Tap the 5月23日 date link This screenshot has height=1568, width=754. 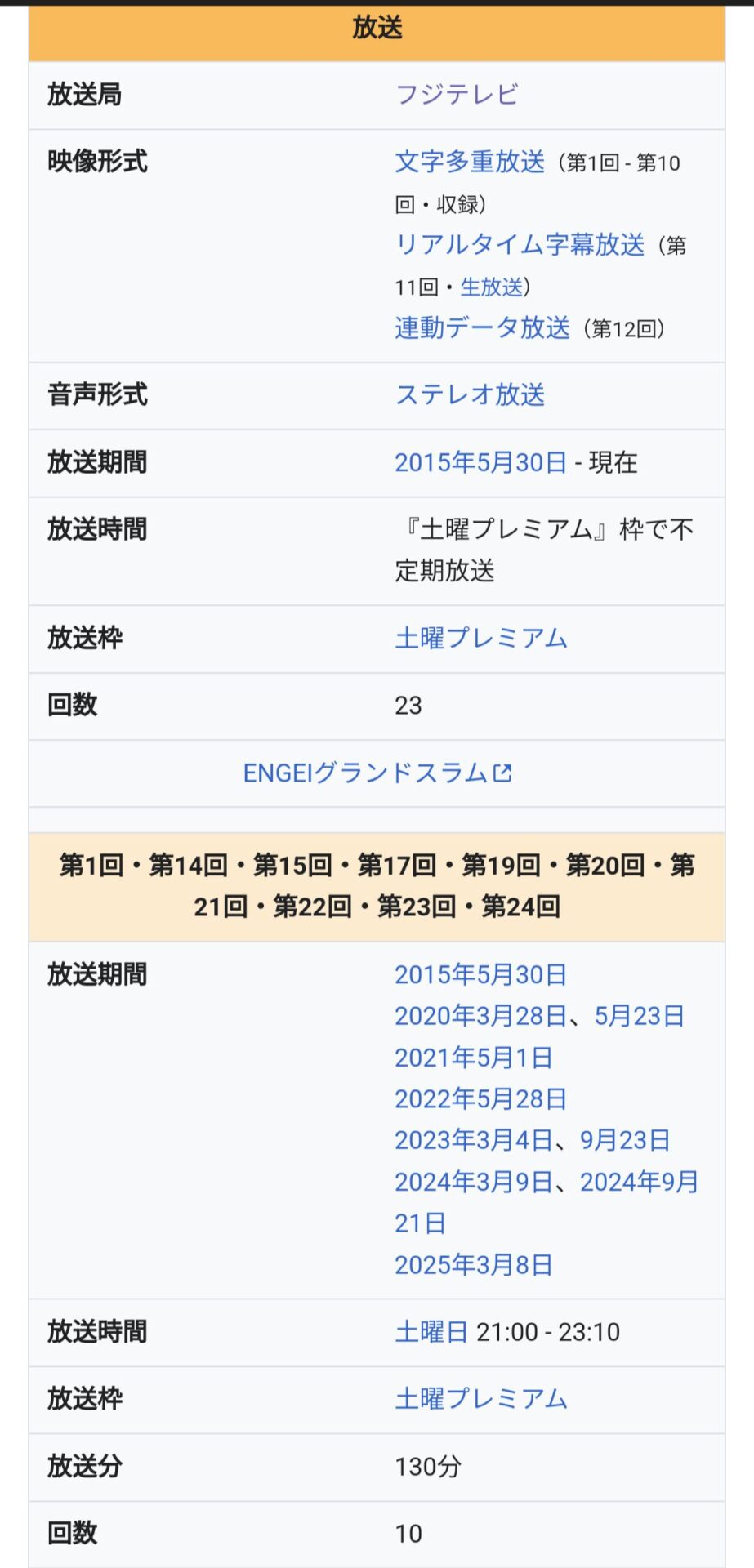click(639, 1016)
